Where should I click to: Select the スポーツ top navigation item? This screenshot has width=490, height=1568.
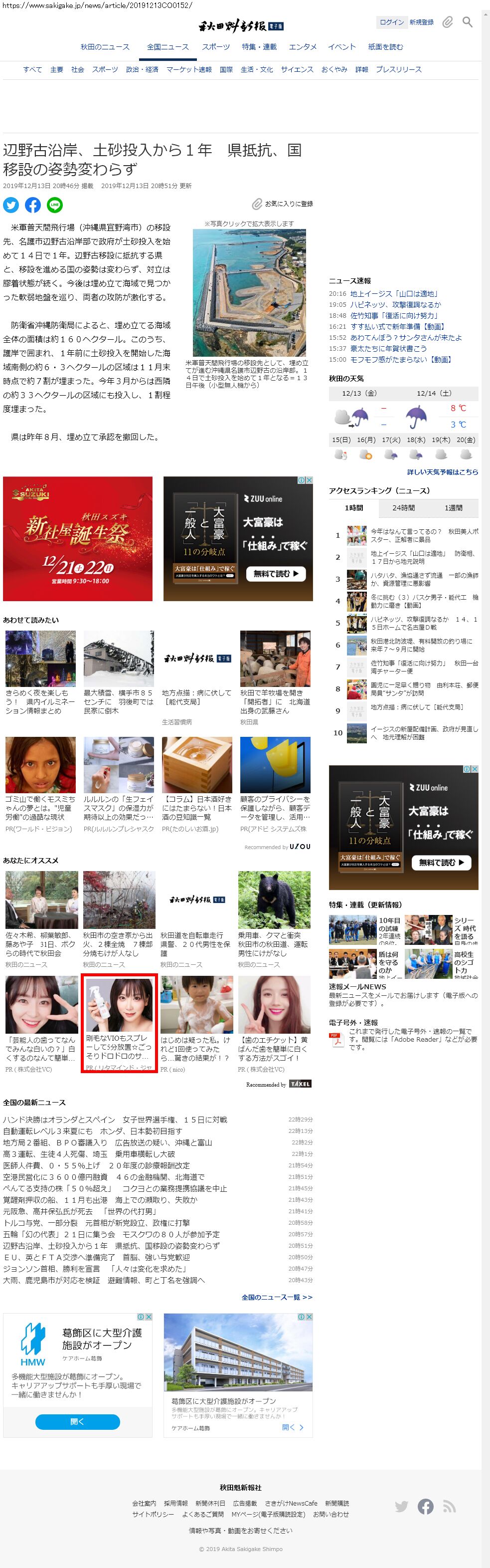216,47
